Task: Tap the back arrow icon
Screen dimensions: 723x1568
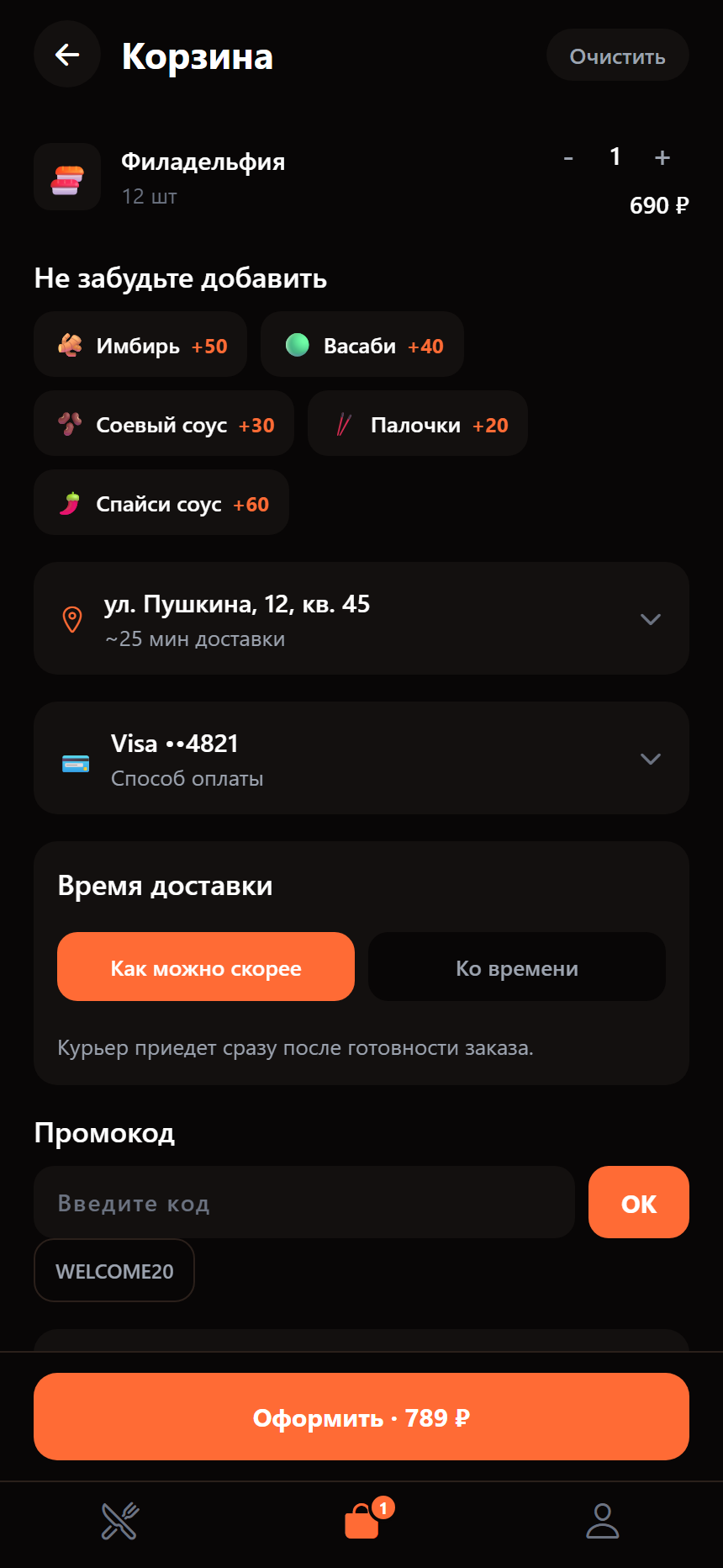Action: [67, 55]
